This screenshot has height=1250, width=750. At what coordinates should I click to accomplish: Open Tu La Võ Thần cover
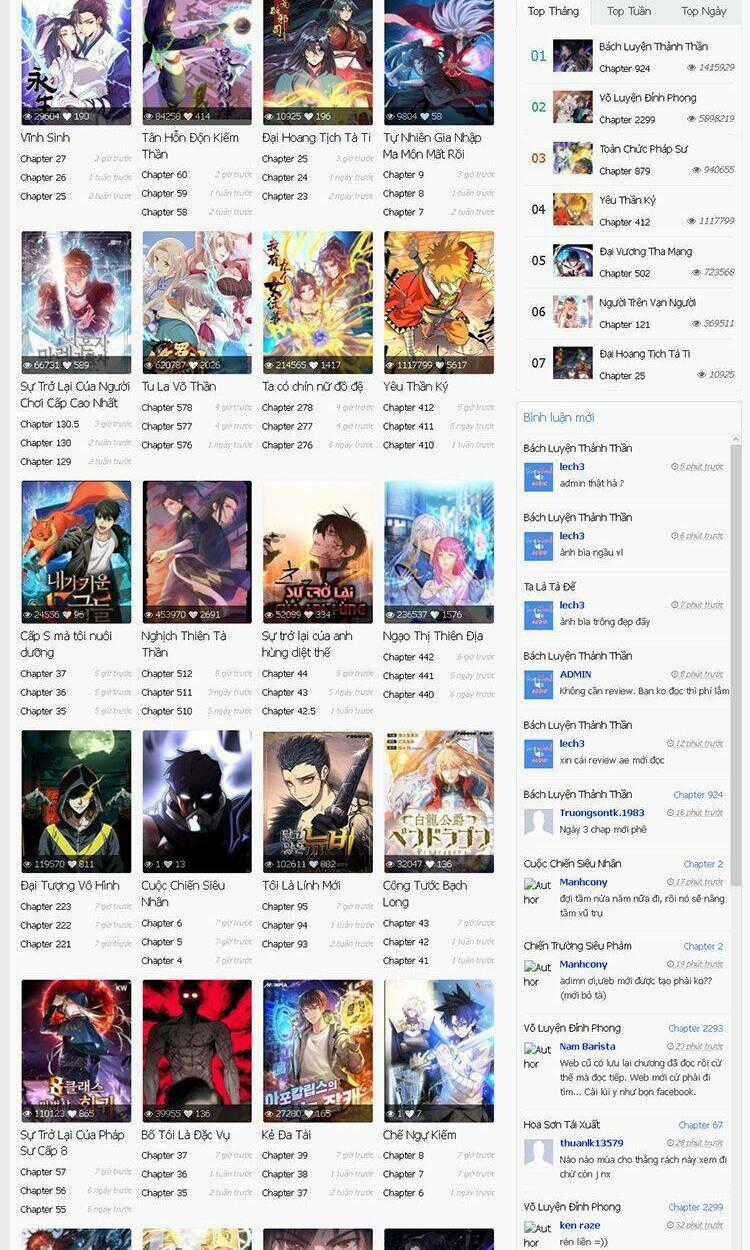click(x=197, y=302)
